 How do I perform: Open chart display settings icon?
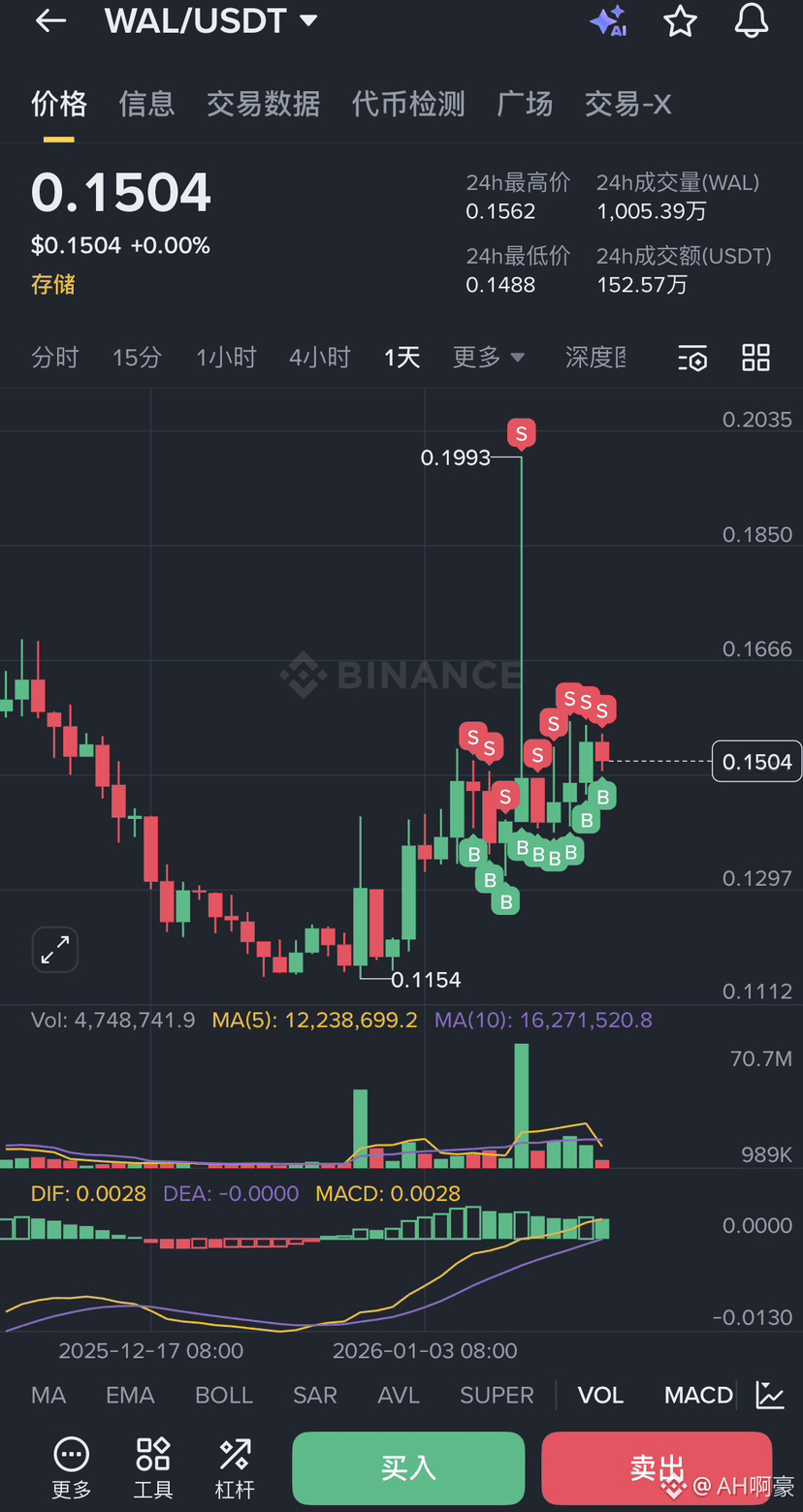[x=692, y=358]
